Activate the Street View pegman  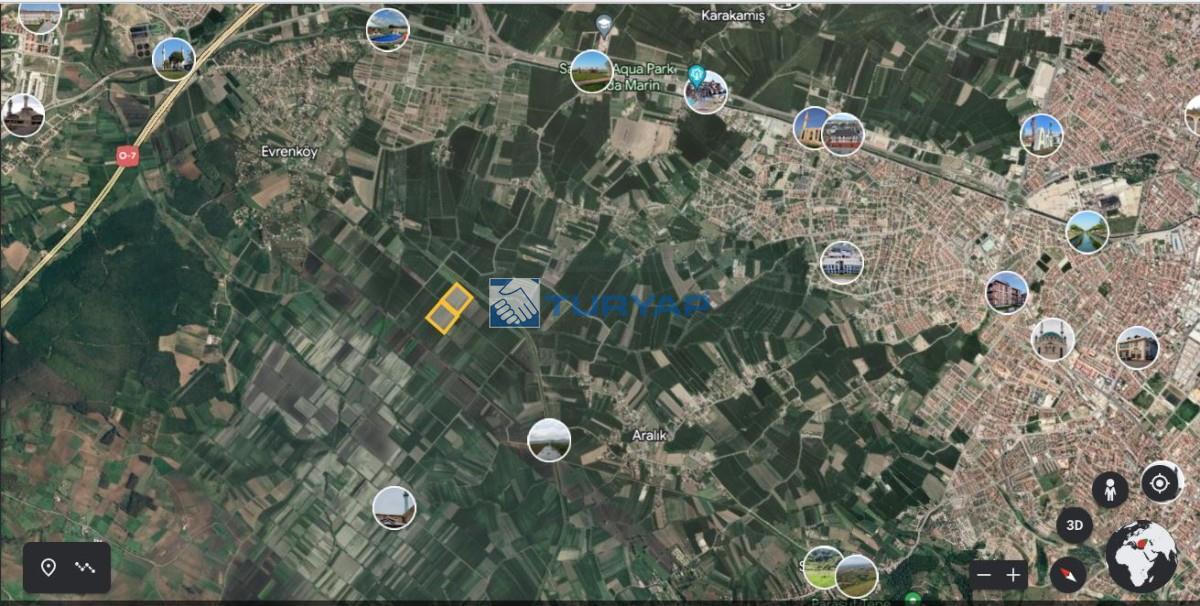coord(1110,490)
